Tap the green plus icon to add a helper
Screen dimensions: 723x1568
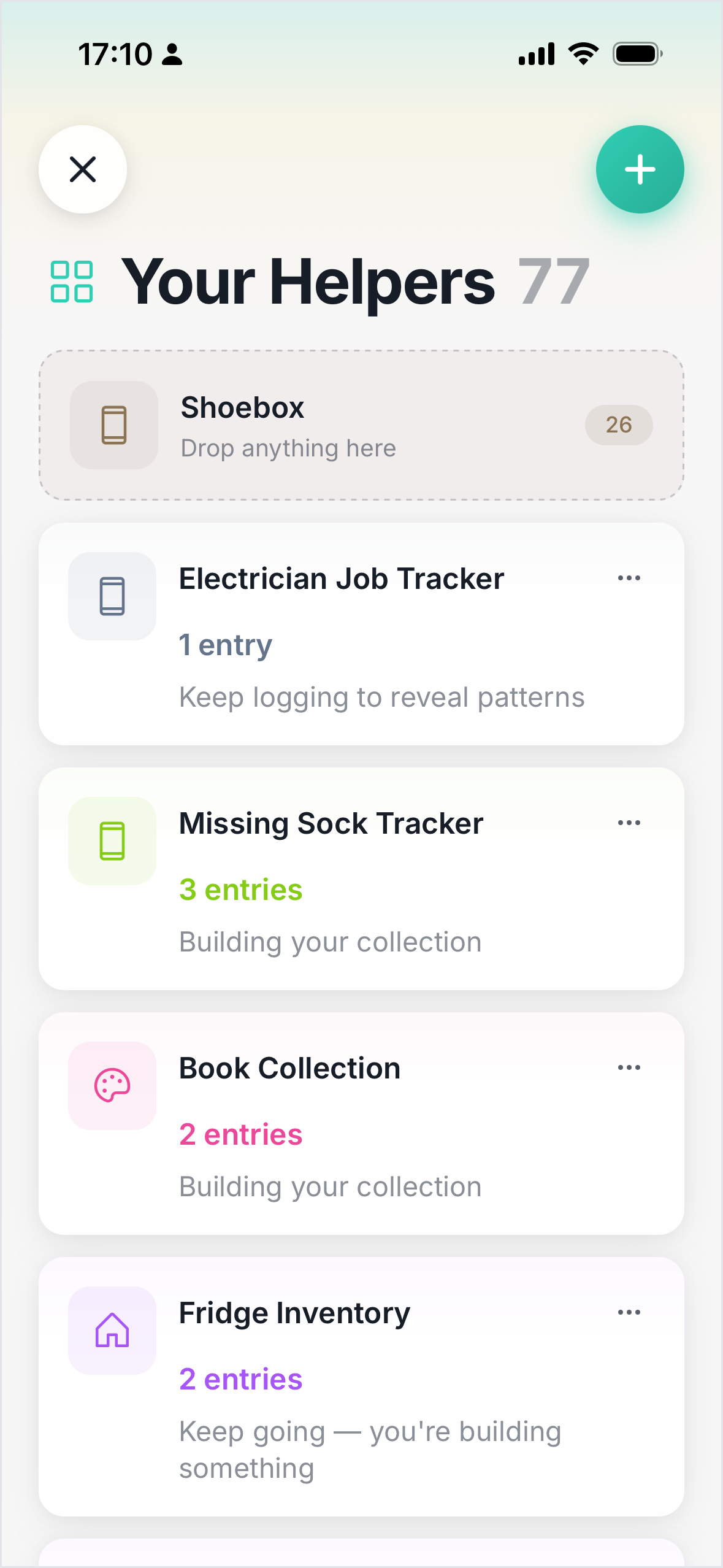640,169
